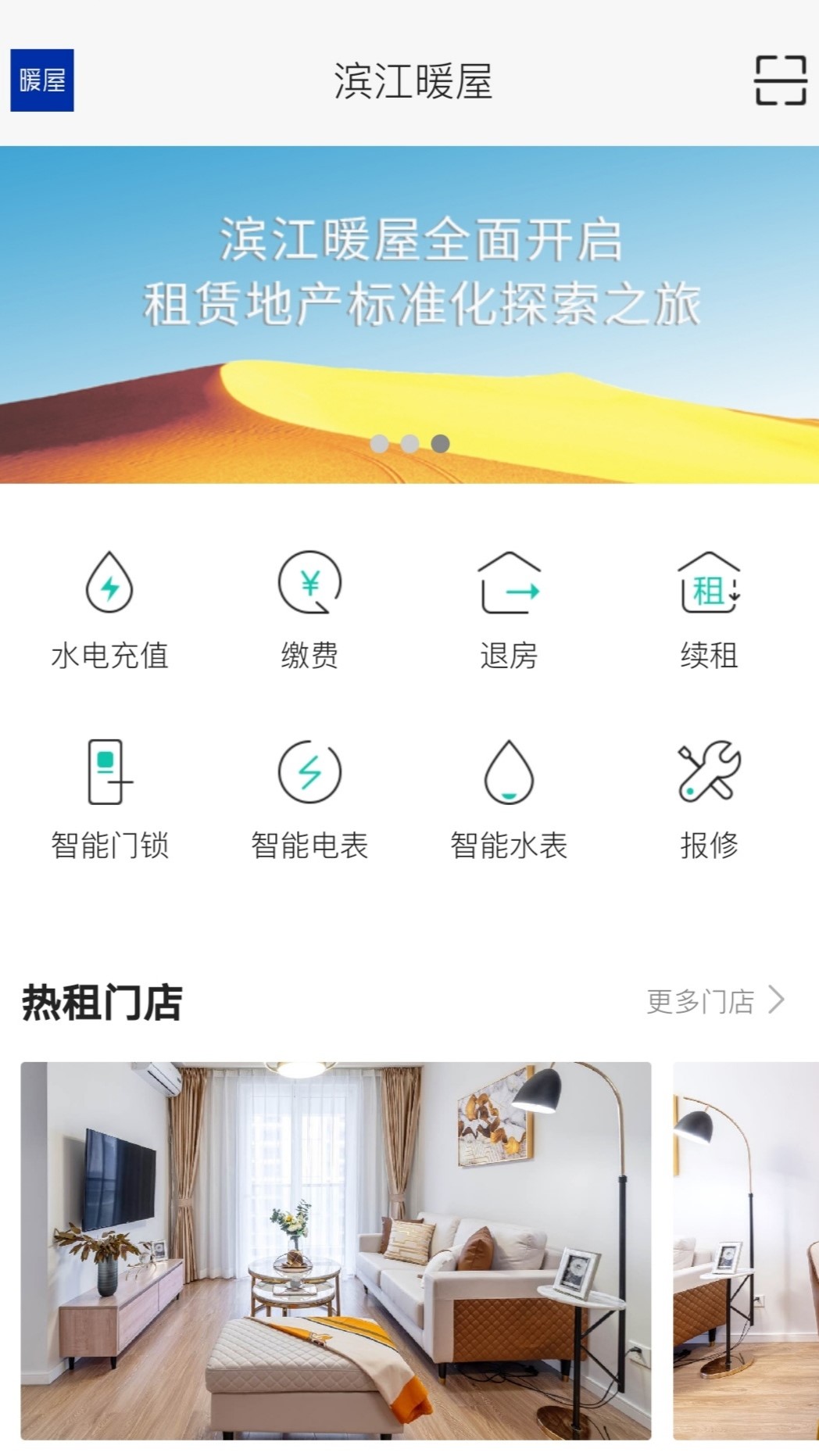This screenshot has width=819, height=1456.
Task: Open the second partially visible store card
Action: click(x=746, y=1250)
